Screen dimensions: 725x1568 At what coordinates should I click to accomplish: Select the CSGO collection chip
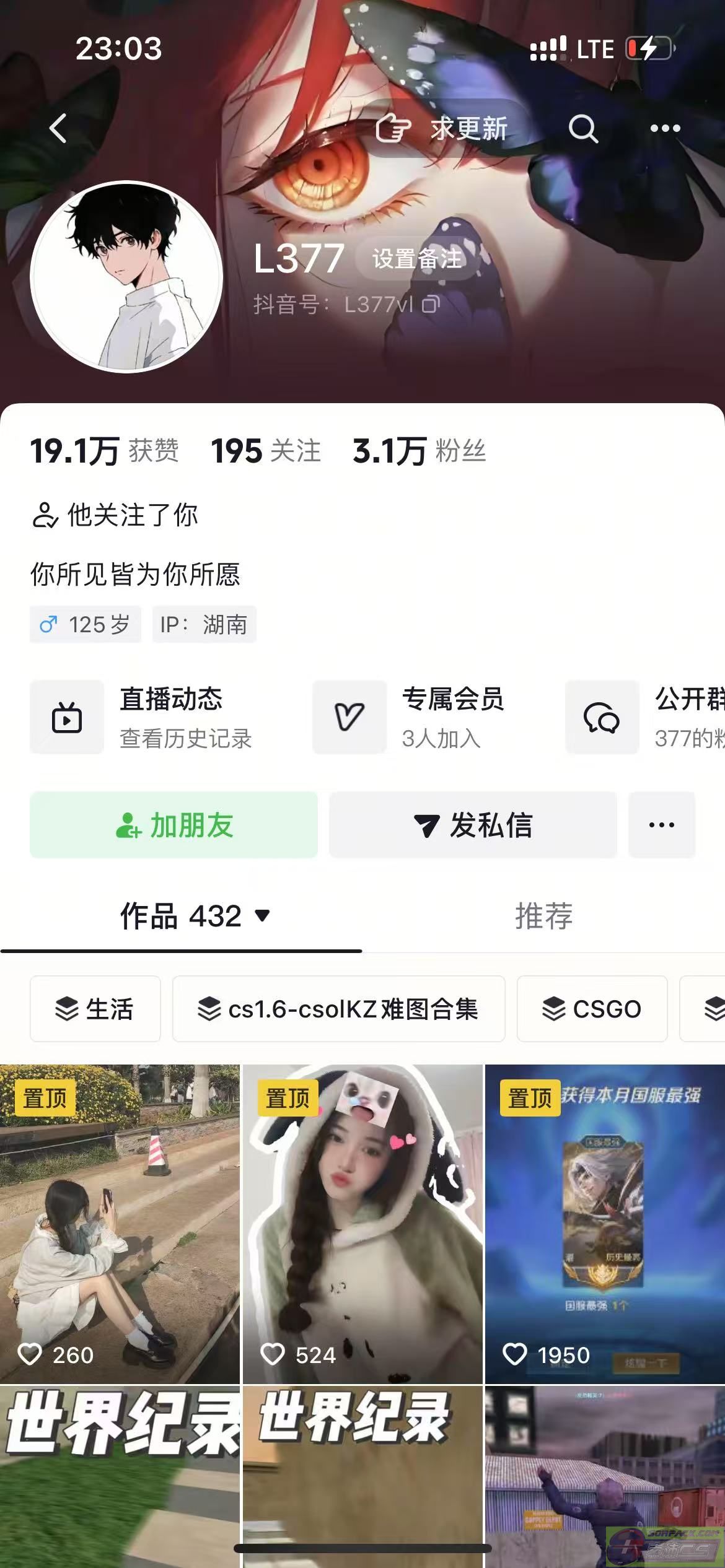click(x=592, y=1009)
